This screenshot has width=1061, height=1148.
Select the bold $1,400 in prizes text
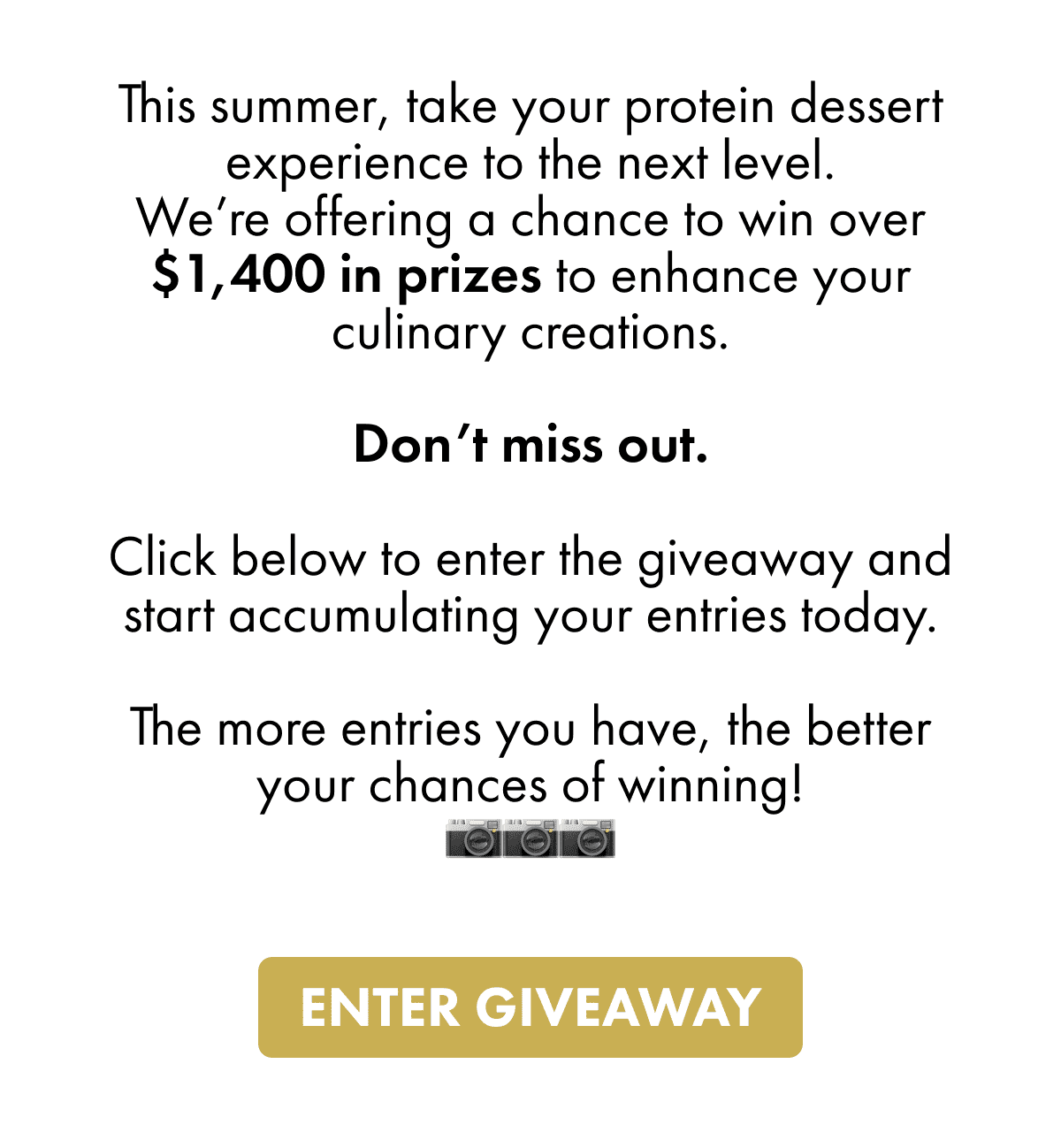pyautogui.click(x=348, y=275)
